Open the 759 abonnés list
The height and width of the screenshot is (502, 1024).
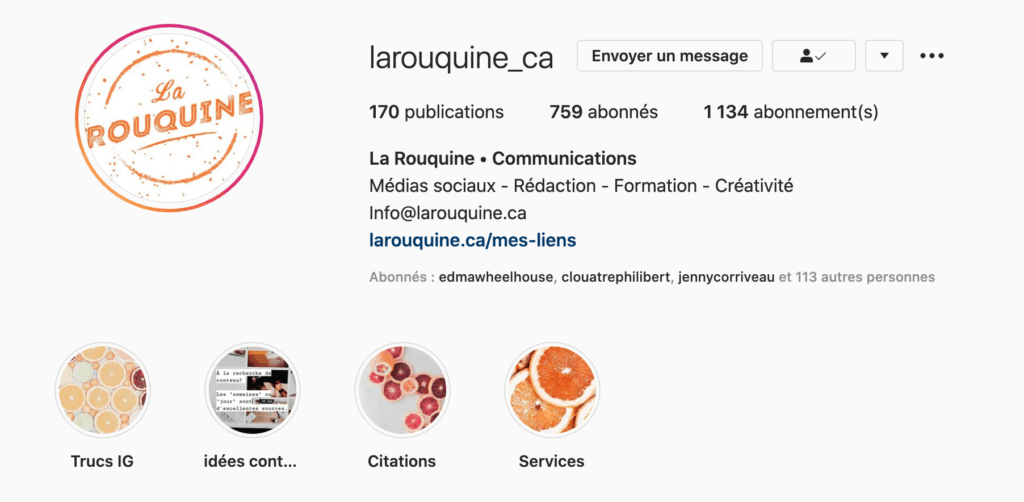click(x=603, y=112)
